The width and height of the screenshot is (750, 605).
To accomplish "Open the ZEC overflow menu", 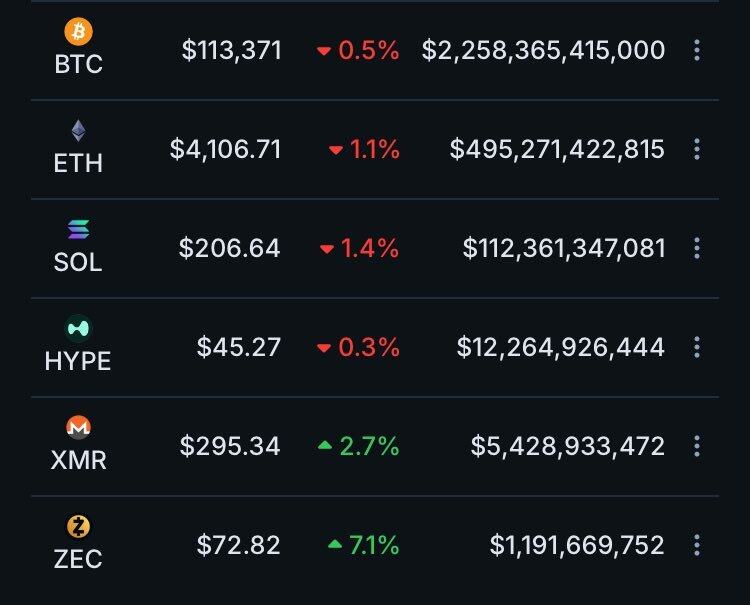I will [x=697, y=545].
